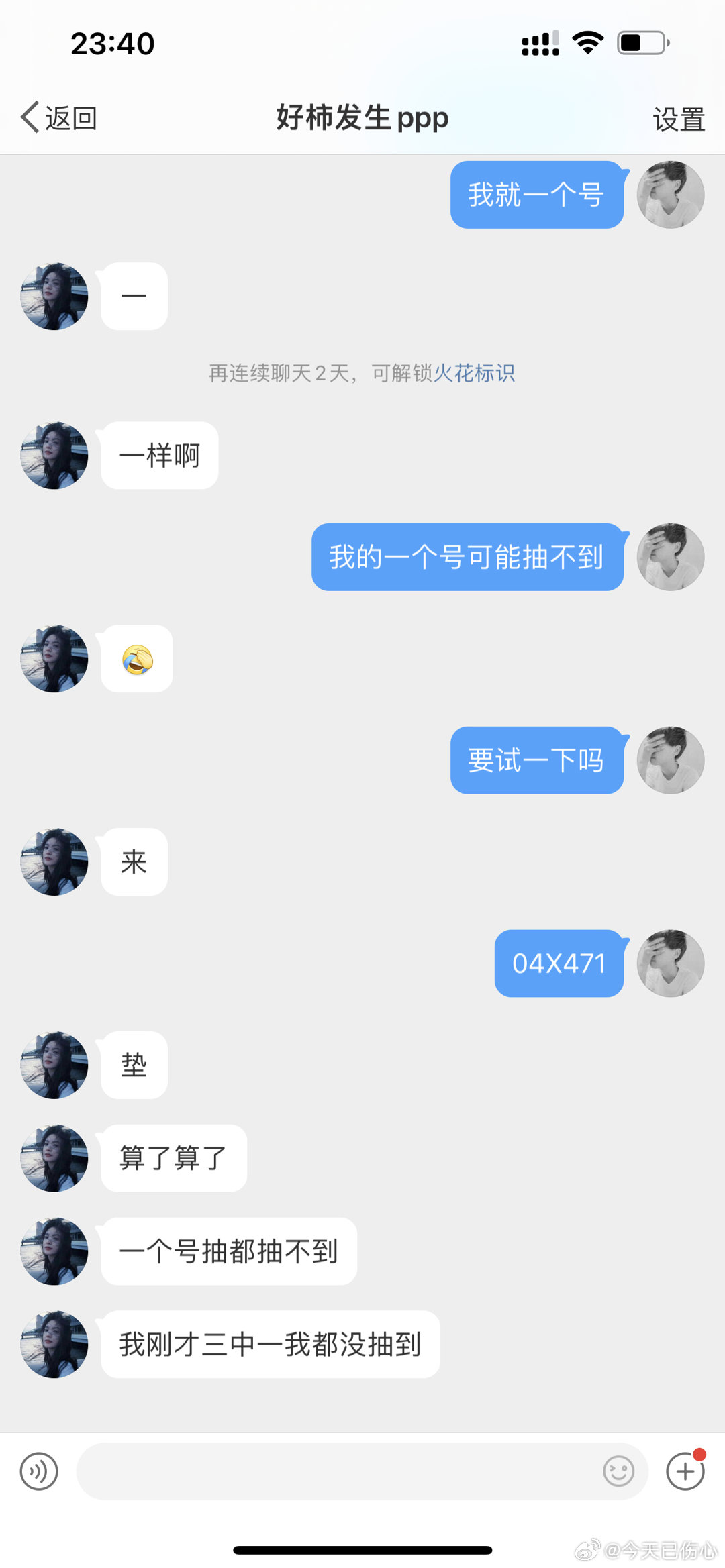Open contact avatar beside 一样啊

coord(54,456)
